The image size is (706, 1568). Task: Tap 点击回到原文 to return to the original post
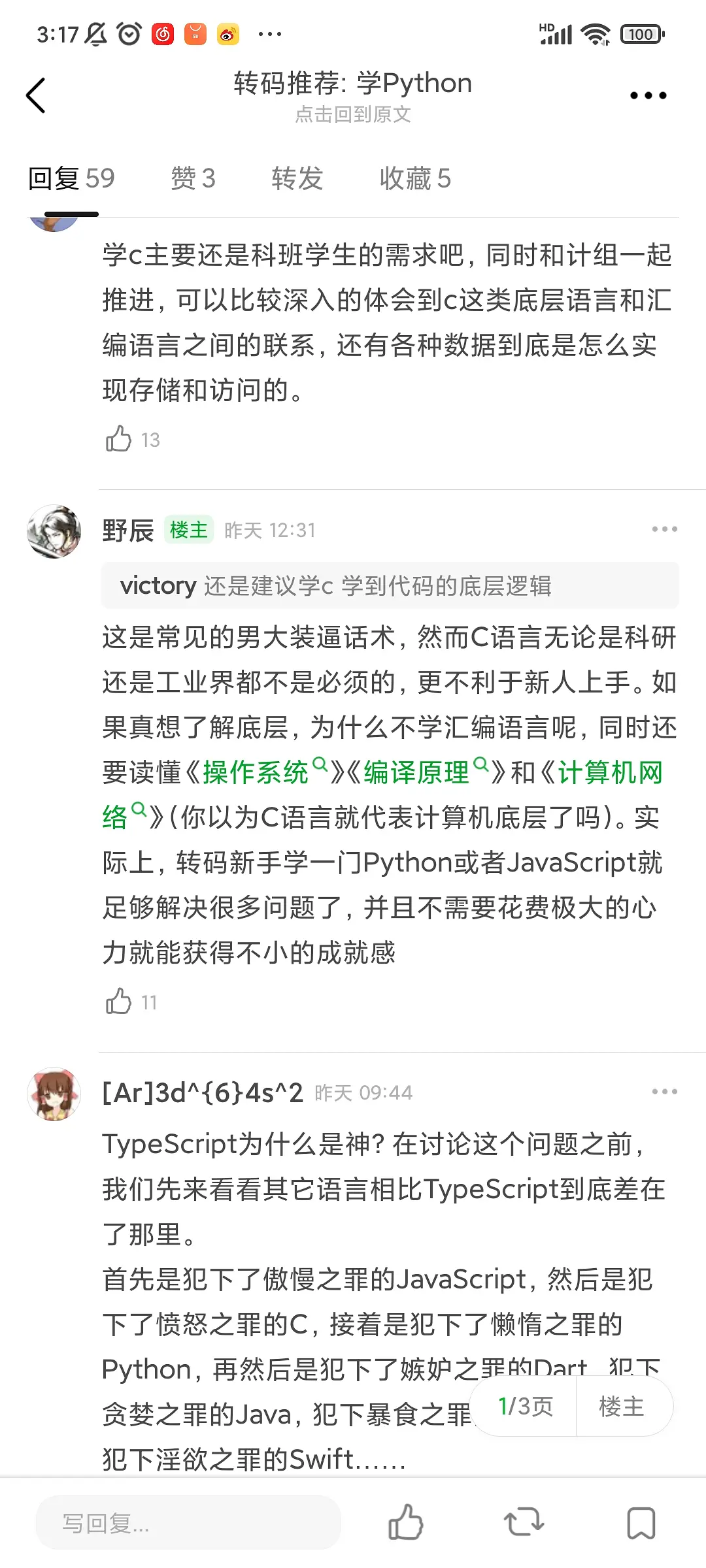pyautogui.click(x=352, y=115)
